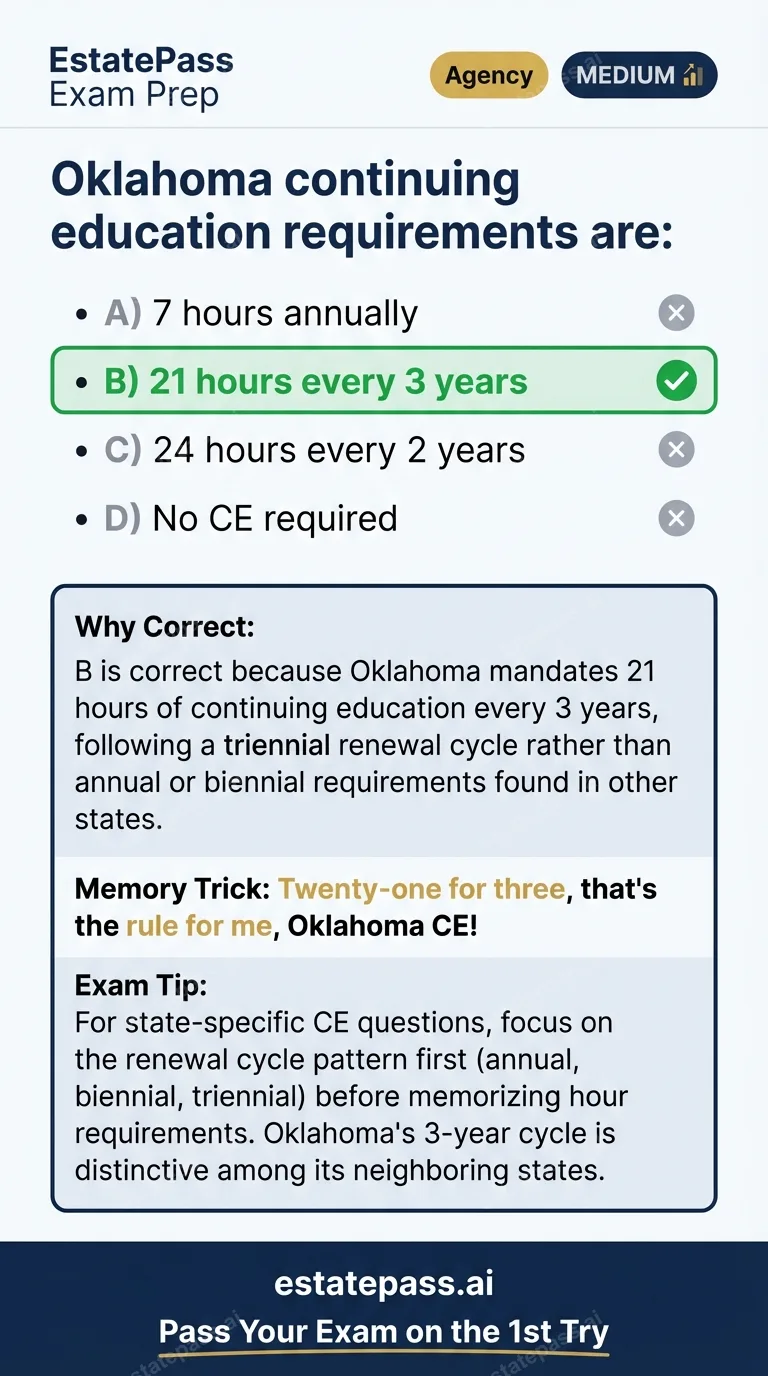Click the bullet point before answer D
The width and height of the screenshot is (768, 1376).
click(x=82, y=518)
